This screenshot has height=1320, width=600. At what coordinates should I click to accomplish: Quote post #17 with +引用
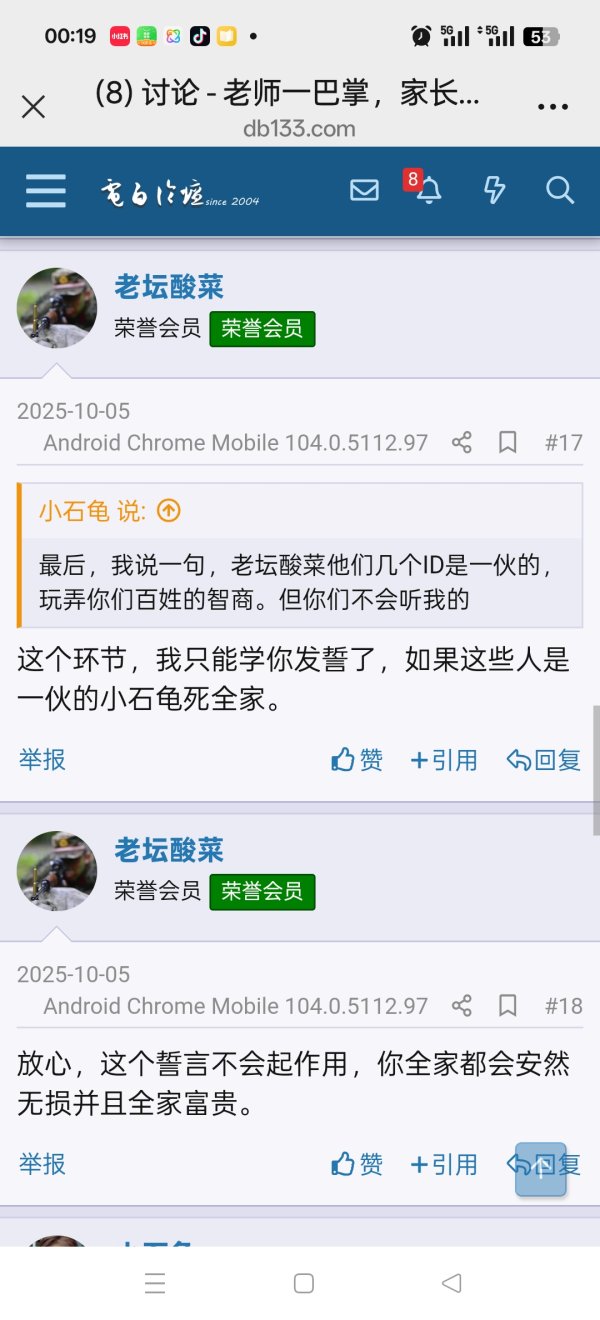445,760
